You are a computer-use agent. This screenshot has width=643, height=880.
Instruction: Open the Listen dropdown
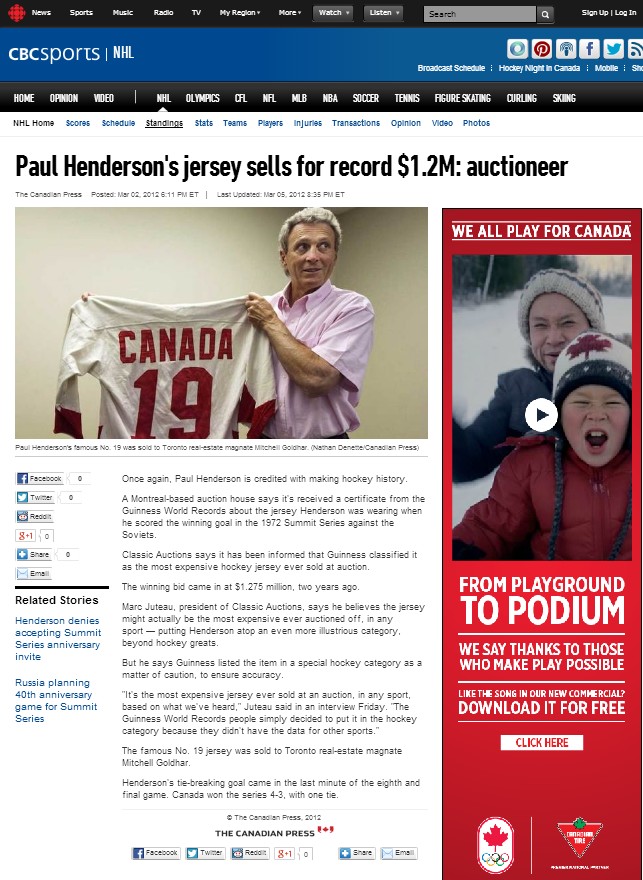point(384,13)
